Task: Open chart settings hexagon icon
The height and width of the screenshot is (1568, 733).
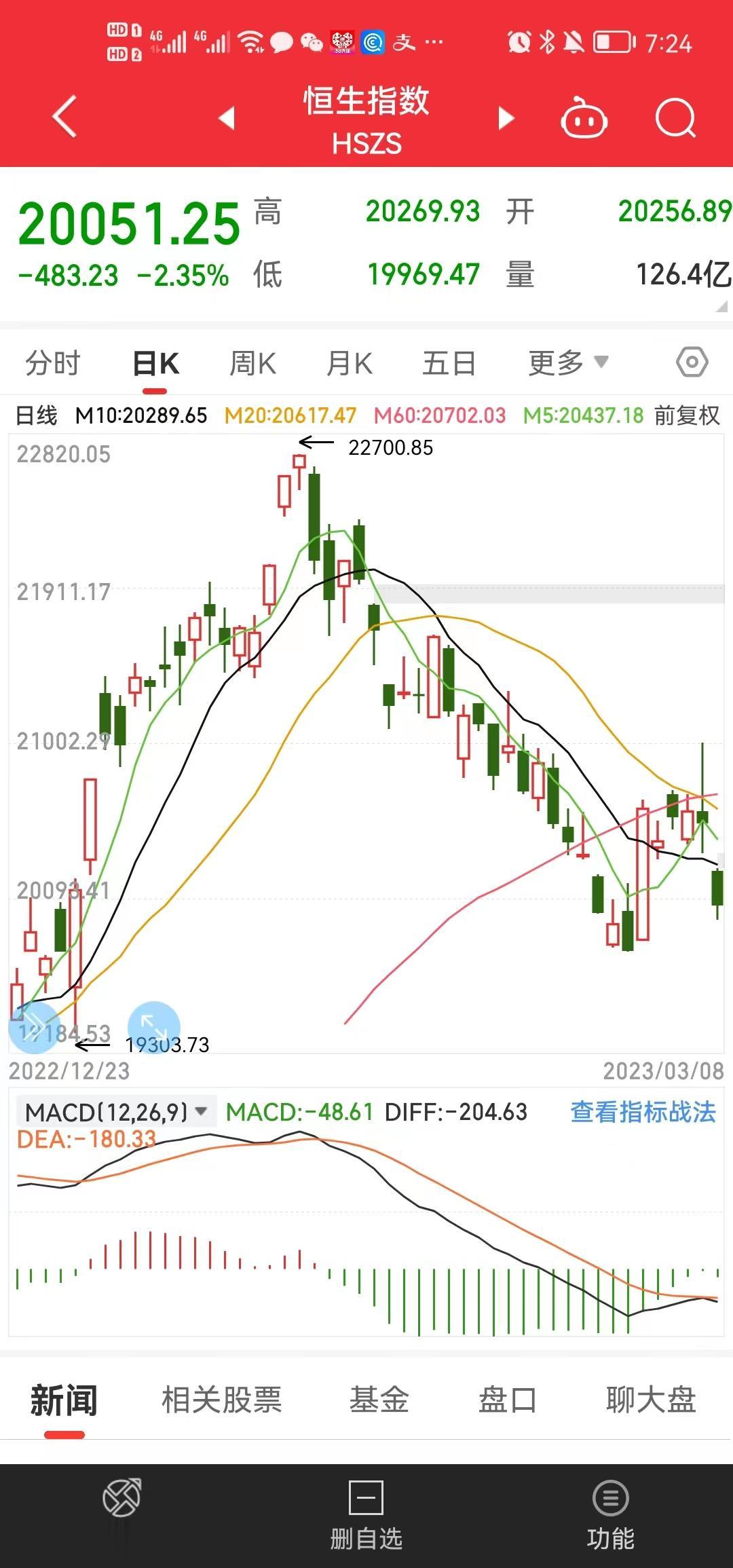Action: [x=692, y=362]
